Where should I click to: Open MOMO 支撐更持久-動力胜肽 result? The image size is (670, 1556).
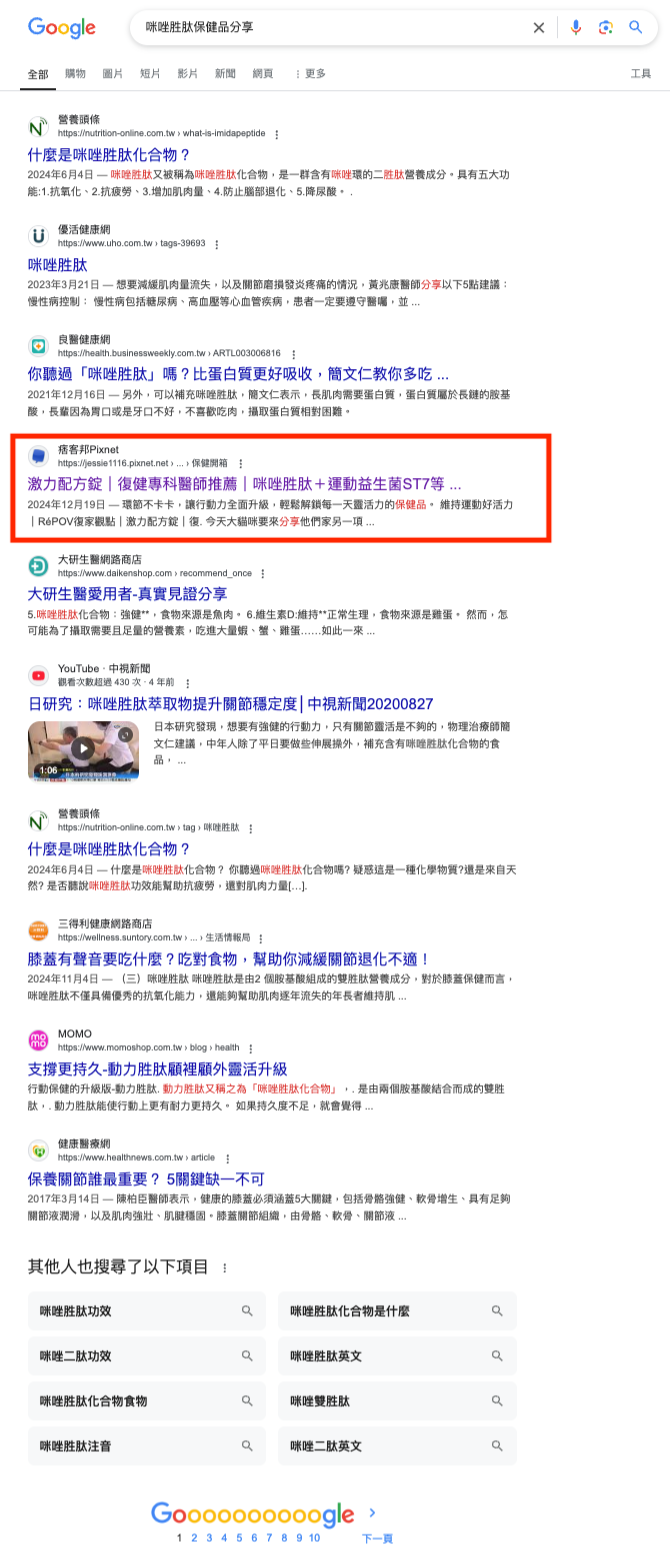coord(158,1069)
